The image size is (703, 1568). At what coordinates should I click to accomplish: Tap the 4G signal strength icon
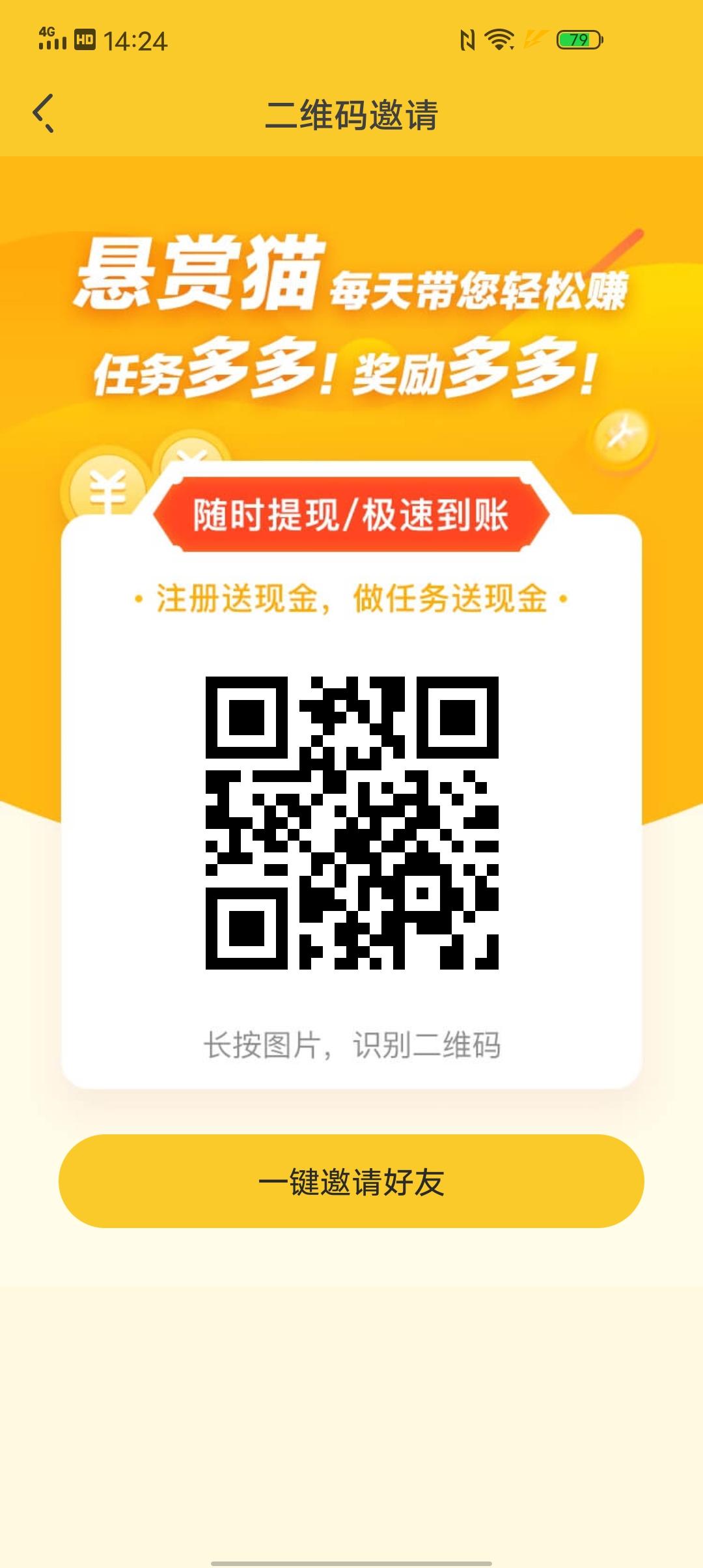(x=52, y=39)
